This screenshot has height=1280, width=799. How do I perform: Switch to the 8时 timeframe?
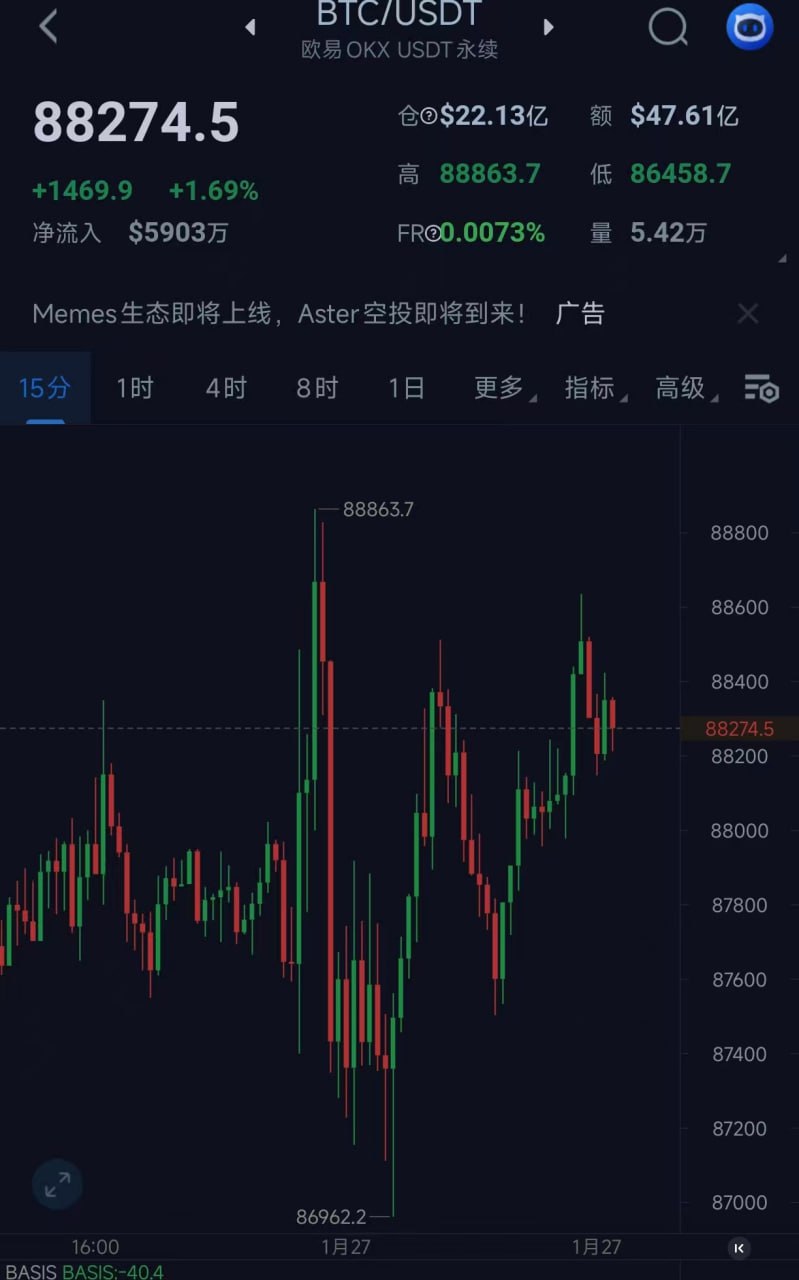click(317, 388)
